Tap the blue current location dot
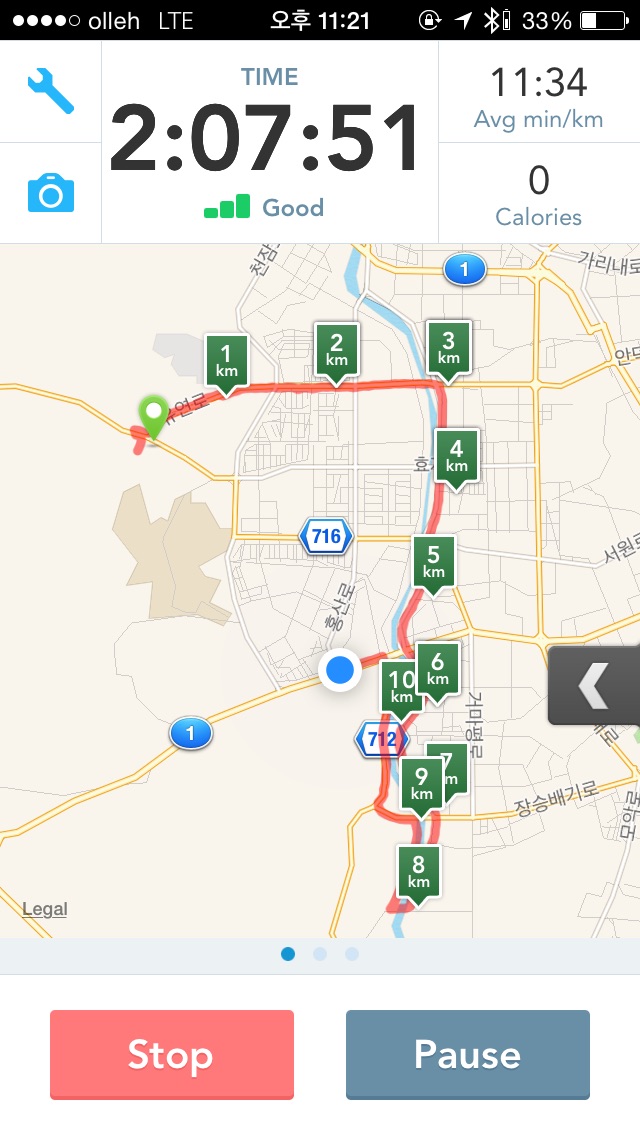 [x=339, y=670]
